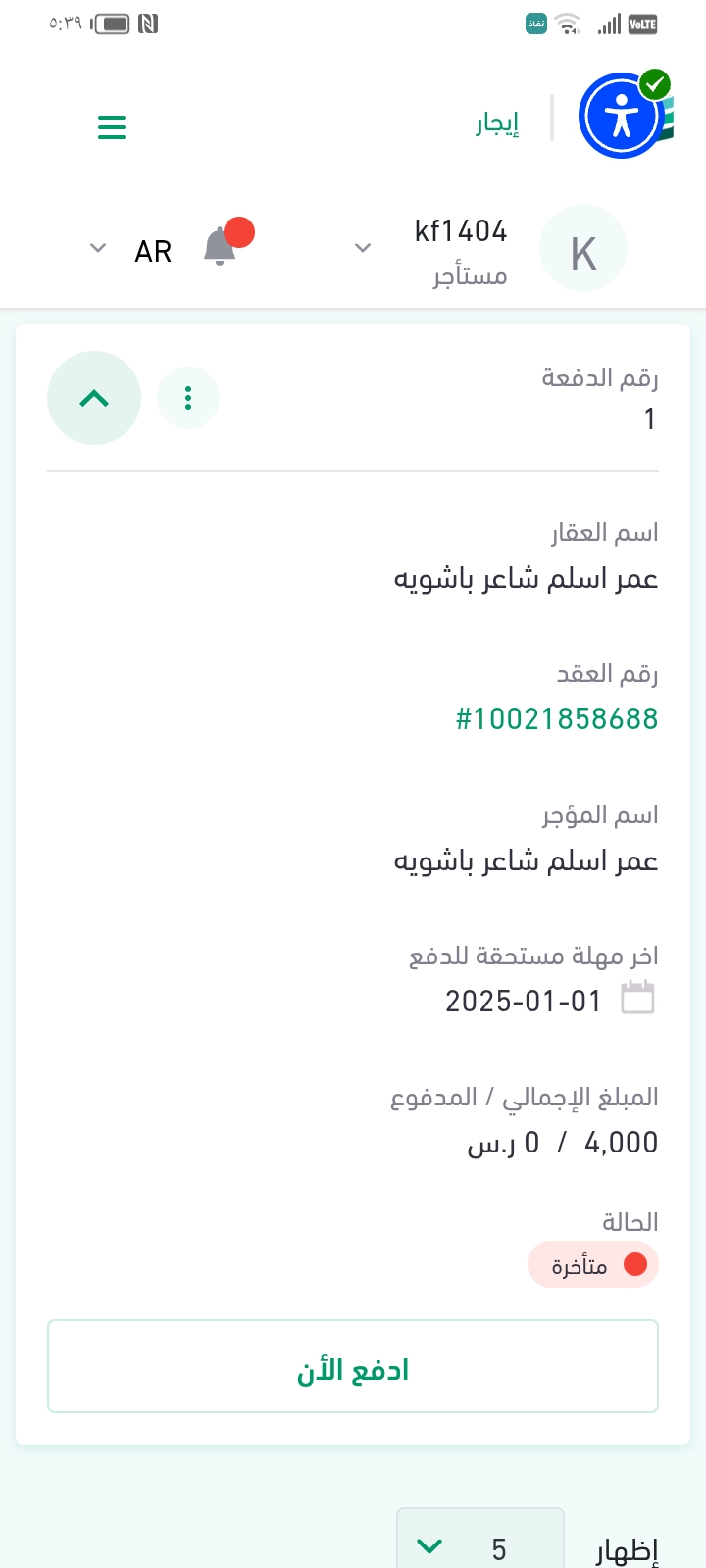Open the hamburger drawer menu

pyautogui.click(x=112, y=127)
